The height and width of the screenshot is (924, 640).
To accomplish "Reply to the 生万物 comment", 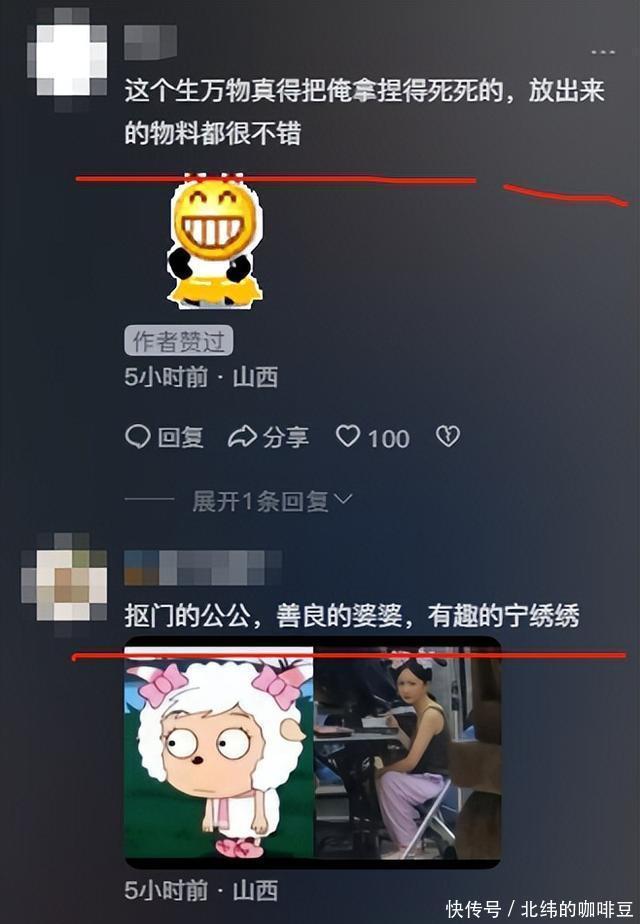I will [x=164, y=437].
